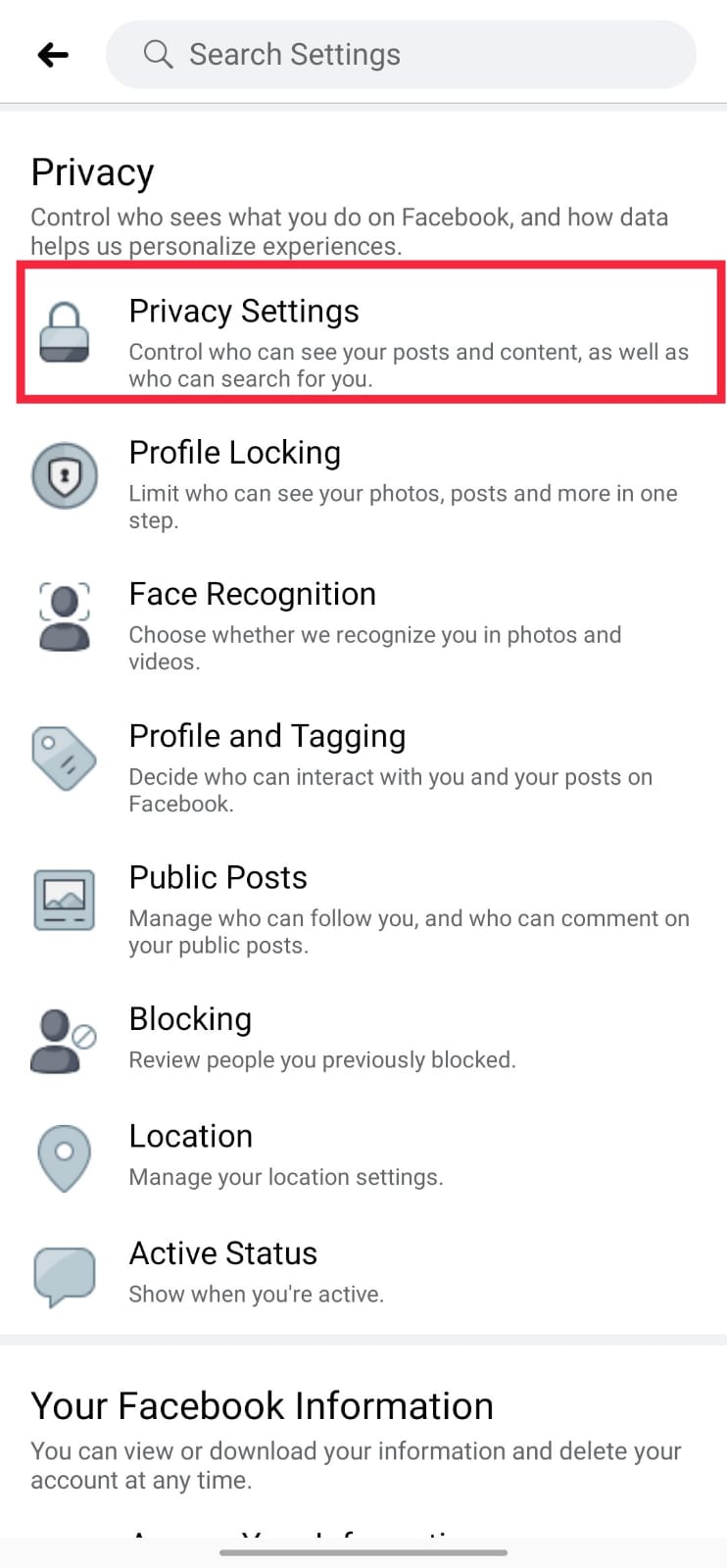Tap the Search Settings field
727x1568 pixels.
(x=400, y=55)
